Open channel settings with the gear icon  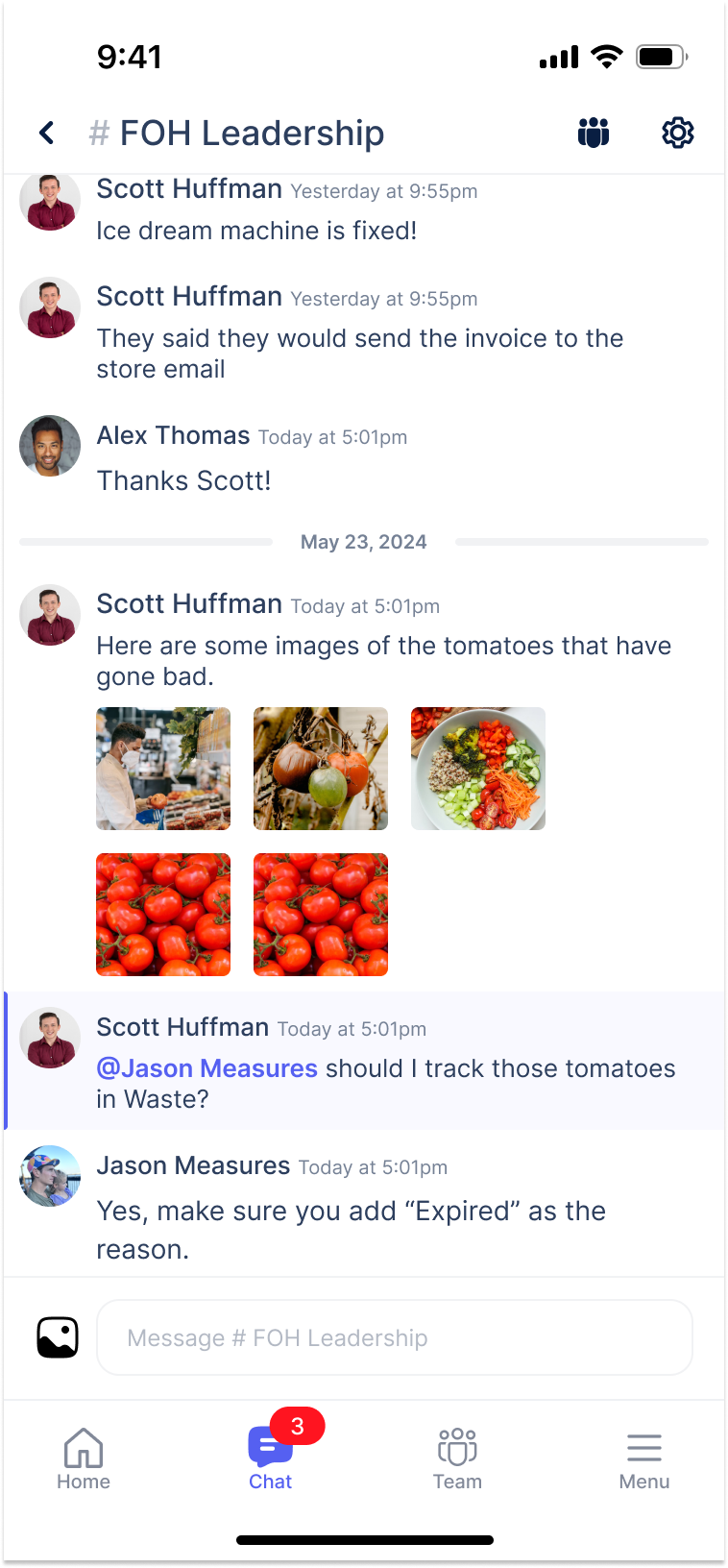(x=677, y=133)
